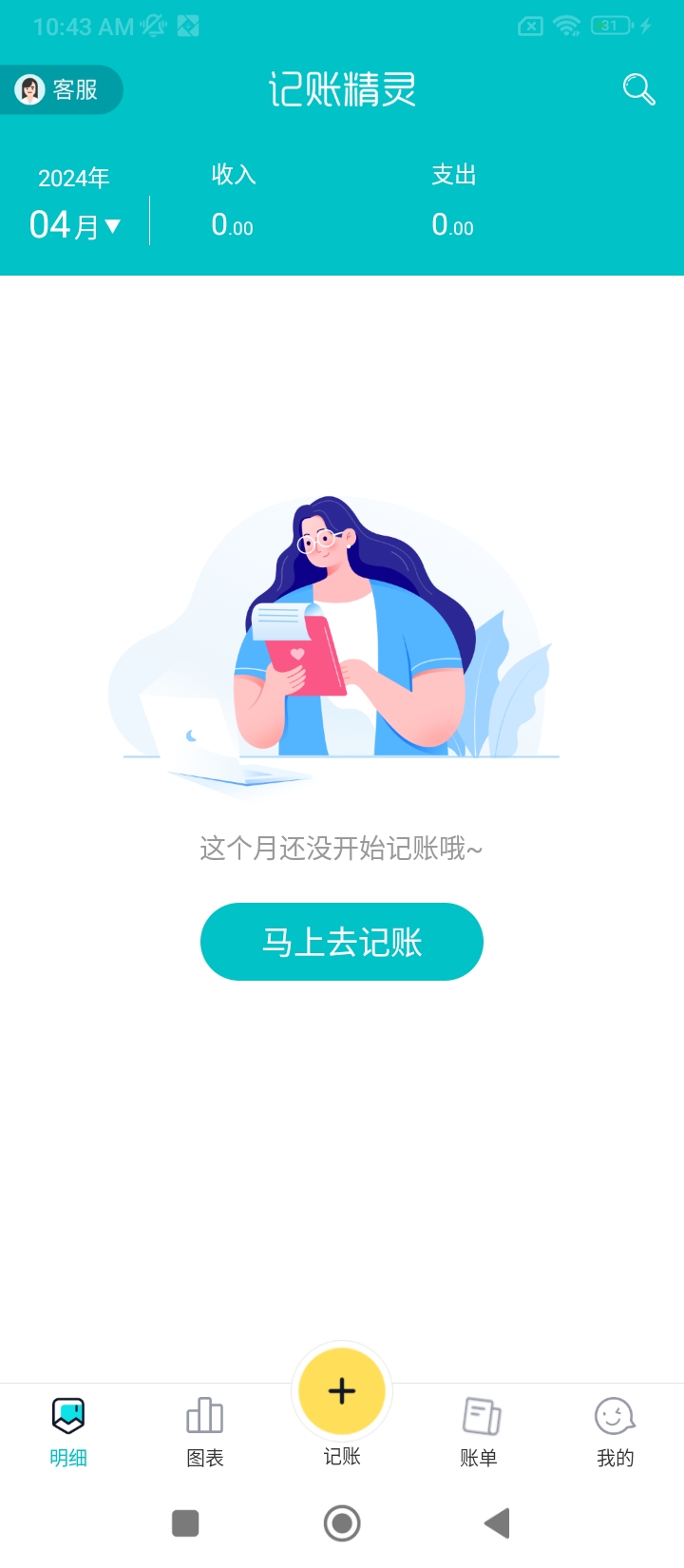Switch to the 明细 tab
This screenshot has height=1568, width=684.
[x=68, y=1431]
